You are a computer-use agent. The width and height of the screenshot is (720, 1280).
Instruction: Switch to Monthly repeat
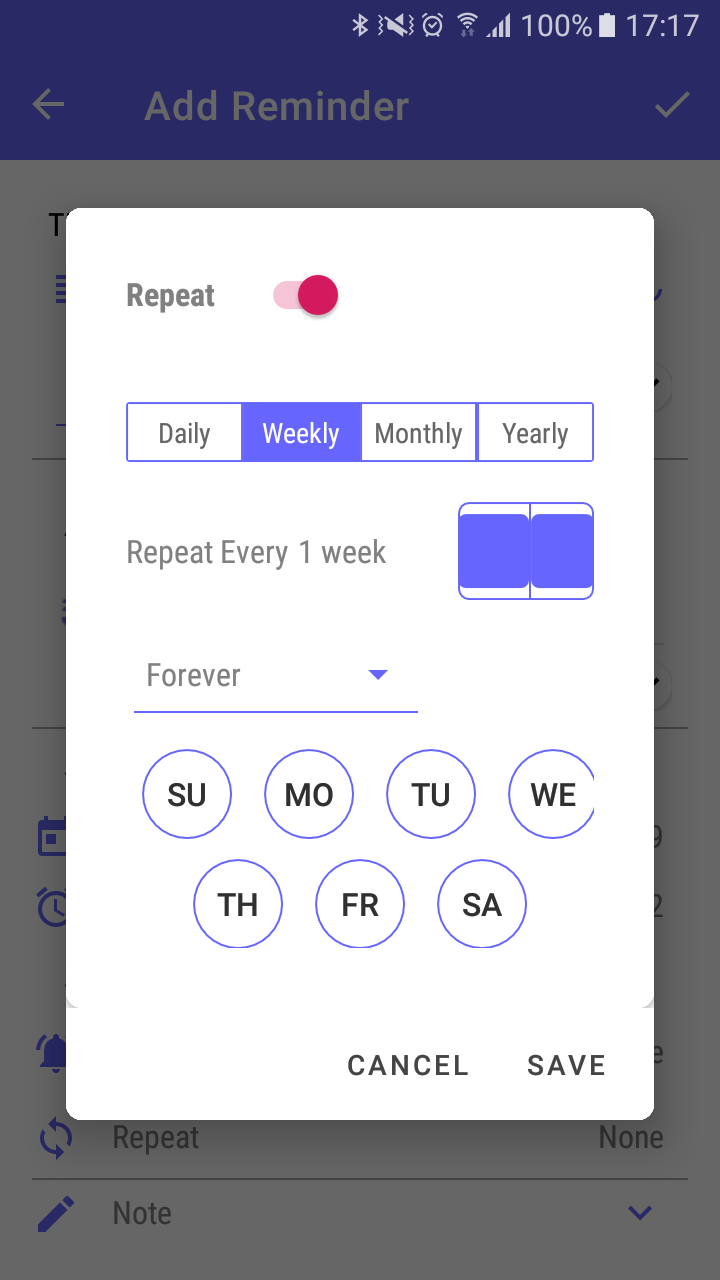point(418,433)
